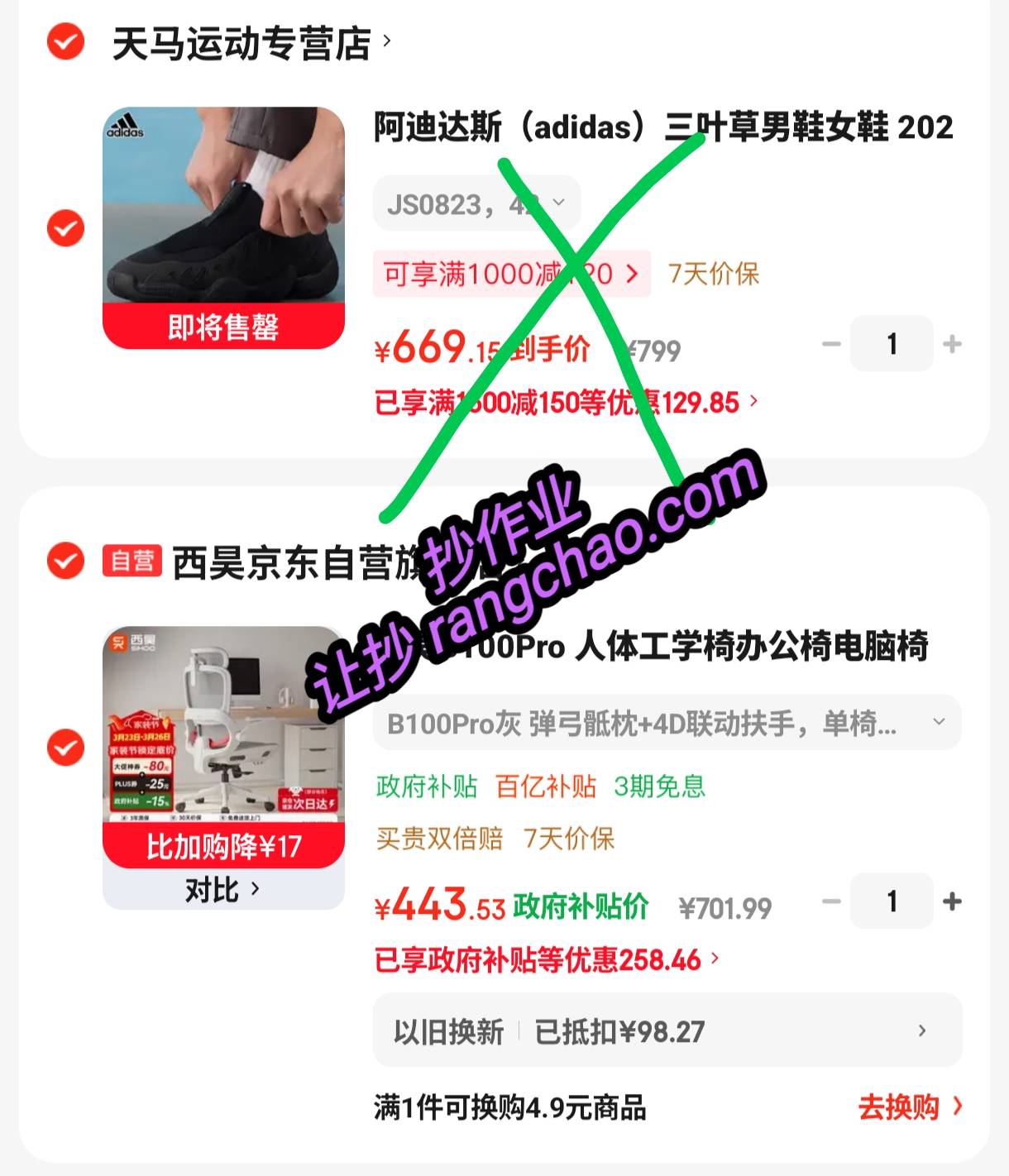
Task: Increase the adidas shoes quantity
Action: coord(952,343)
